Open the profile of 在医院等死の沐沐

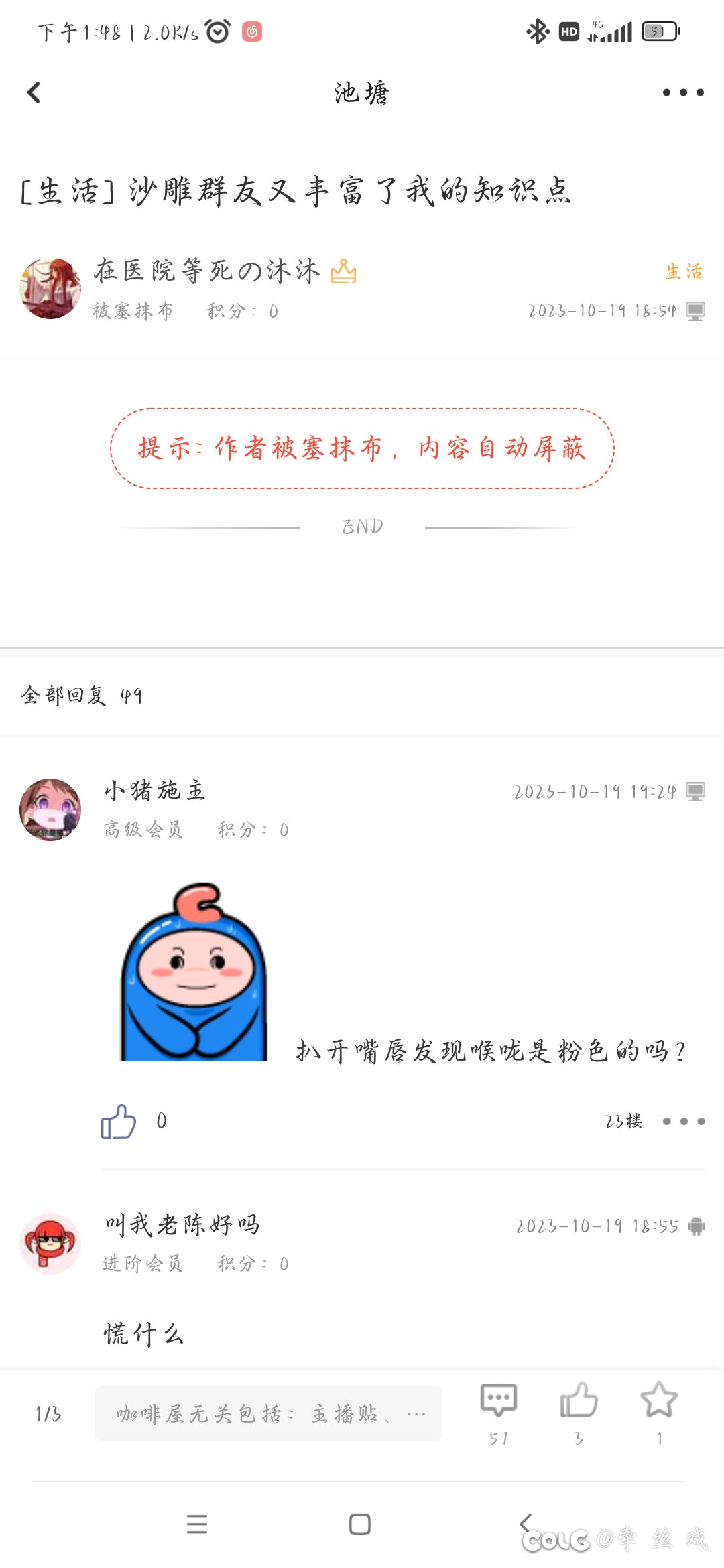(50, 288)
